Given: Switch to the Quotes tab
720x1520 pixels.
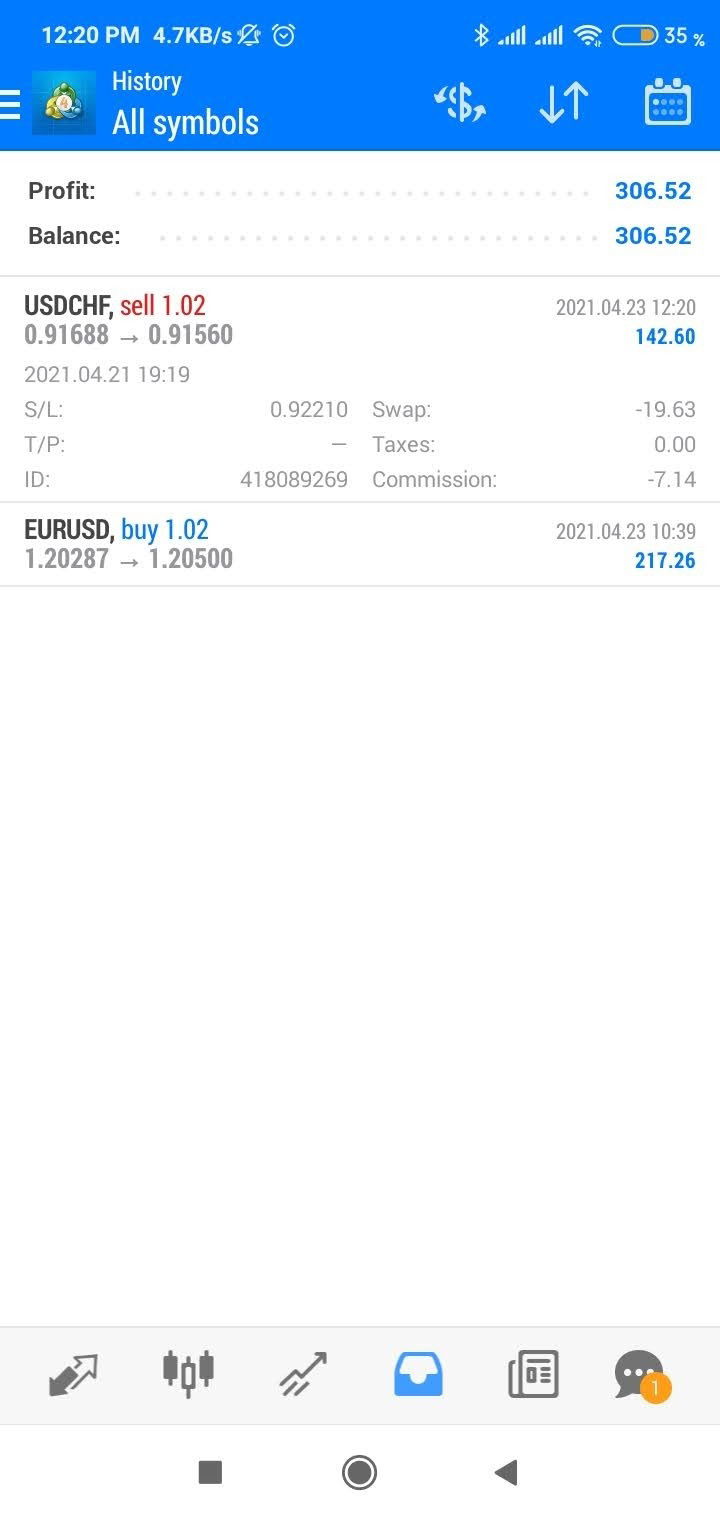Looking at the screenshot, I should point(73,1375).
